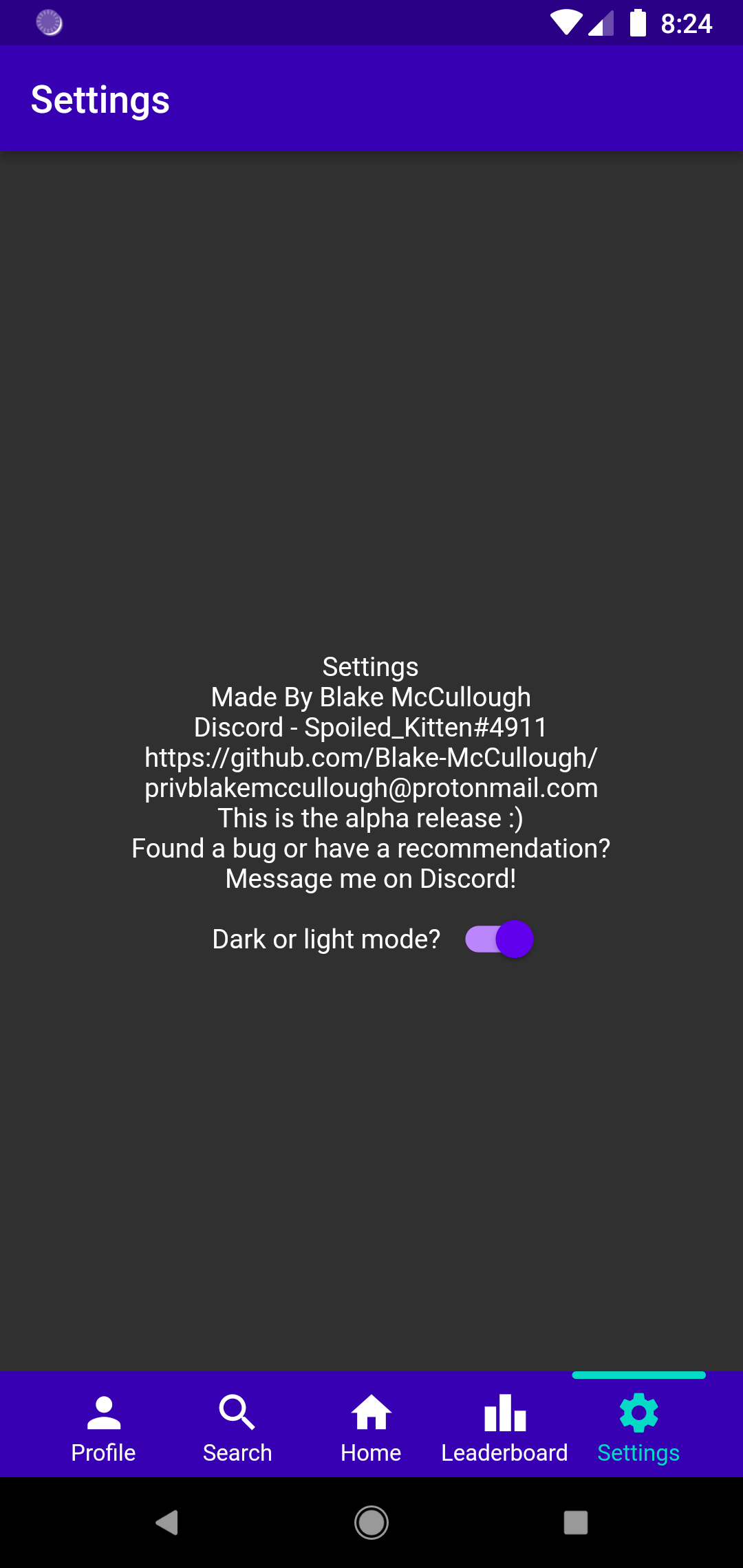Tap the Wi-Fi icon in the status bar

pyautogui.click(x=566, y=23)
